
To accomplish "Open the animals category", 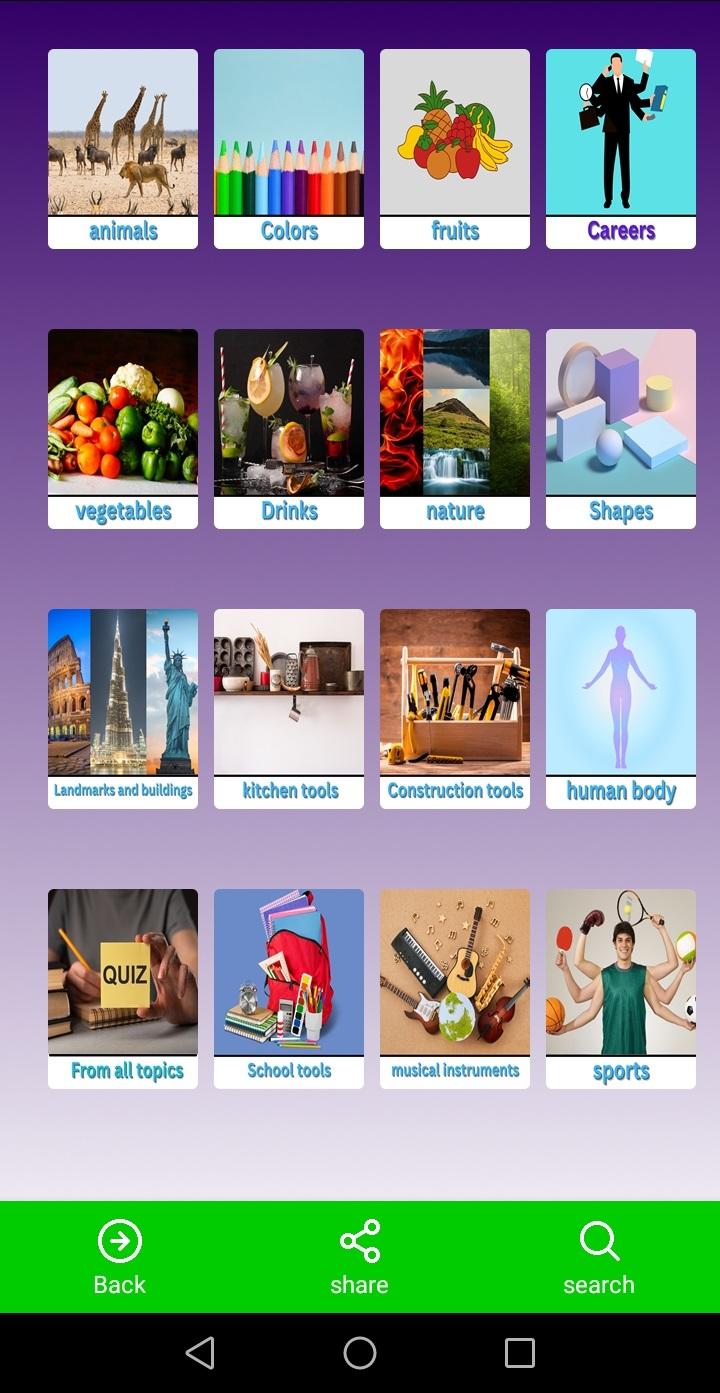I will point(123,149).
